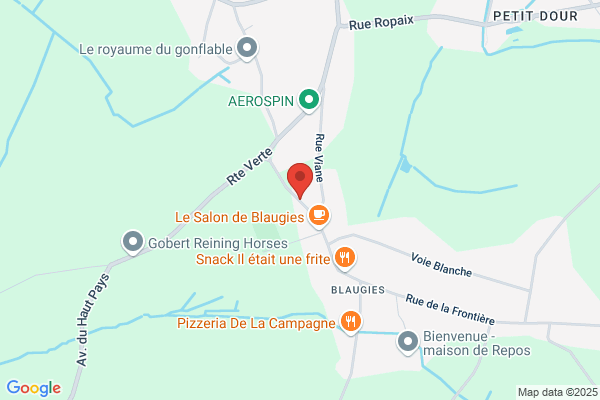Tap the red location pin
The height and width of the screenshot is (400, 600).
coord(300,180)
